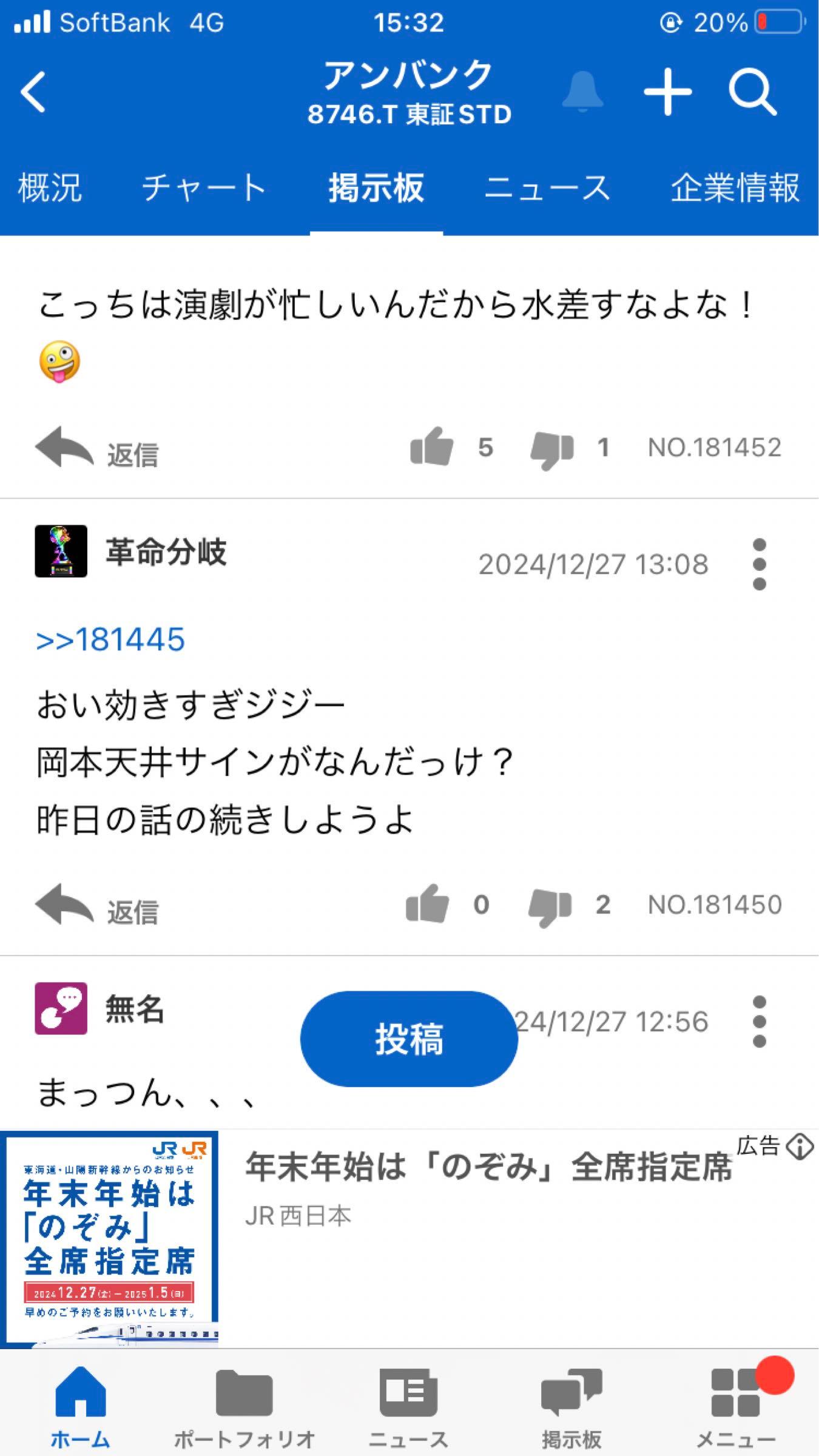
Task: Open the ニュース icon in bottom navigation
Action: (408, 1389)
